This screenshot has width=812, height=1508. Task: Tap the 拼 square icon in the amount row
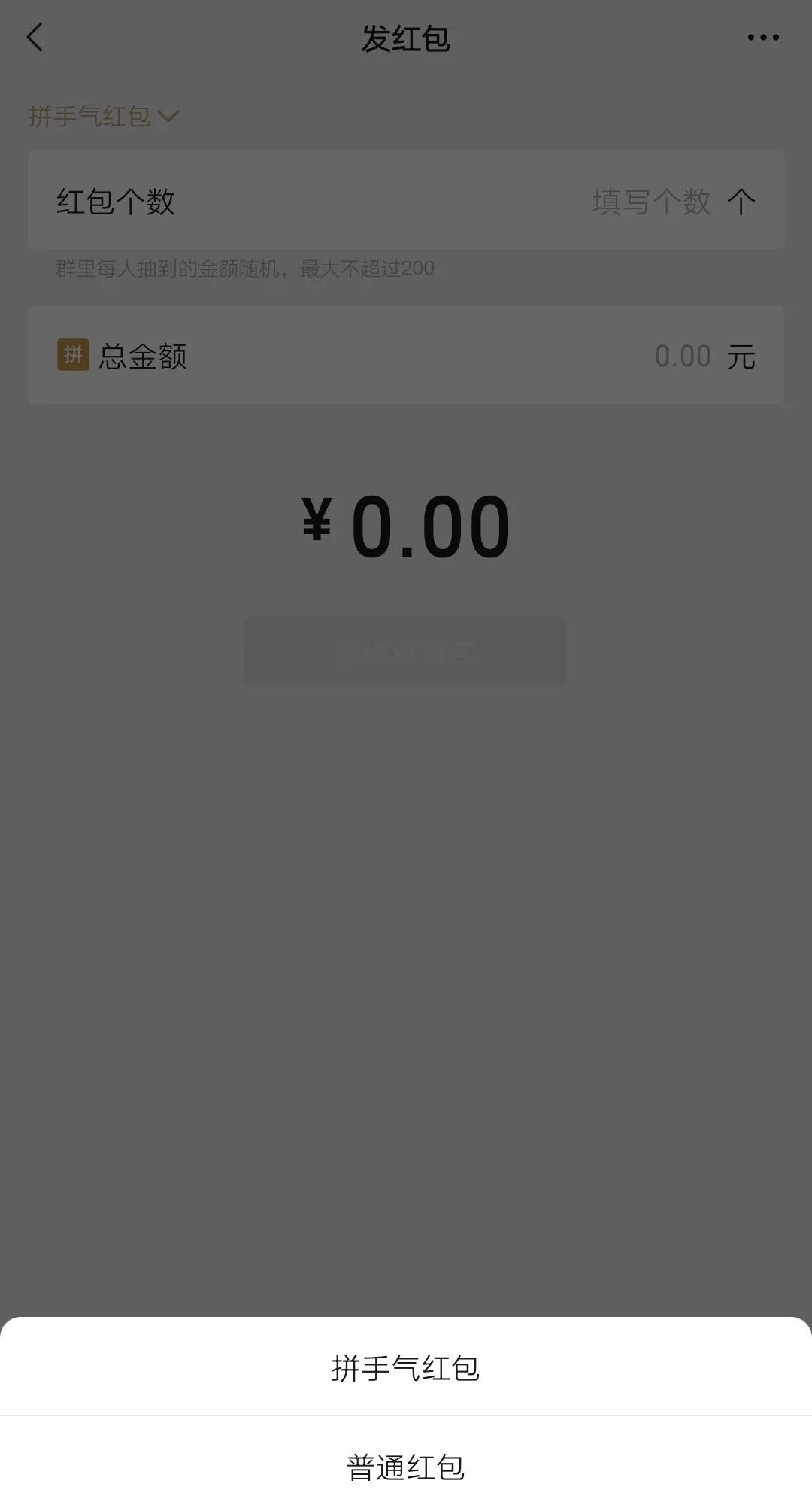(x=72, y=354)
